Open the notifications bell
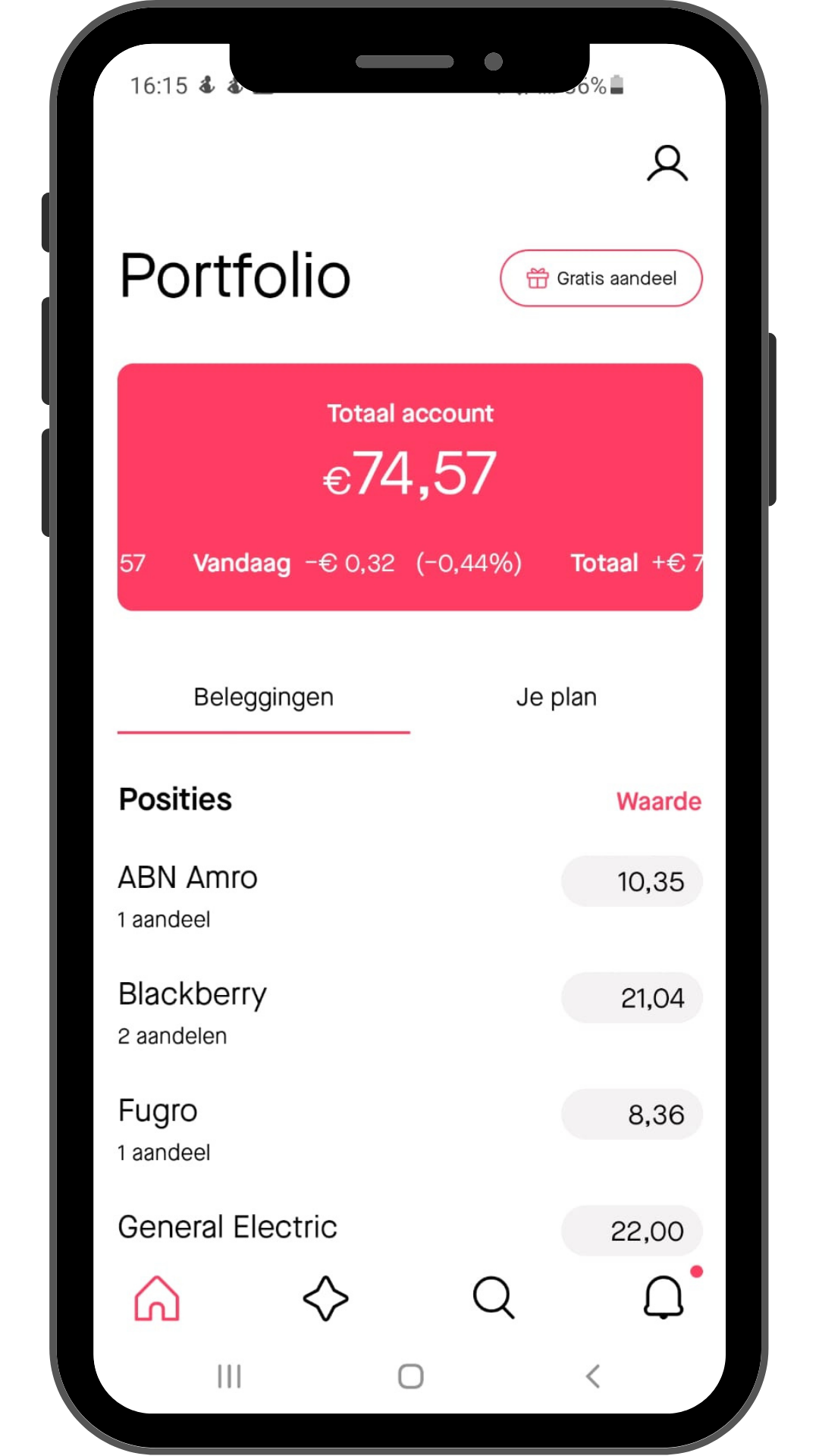This screenshot has width=819, height=1456. tap(664, 1297)
